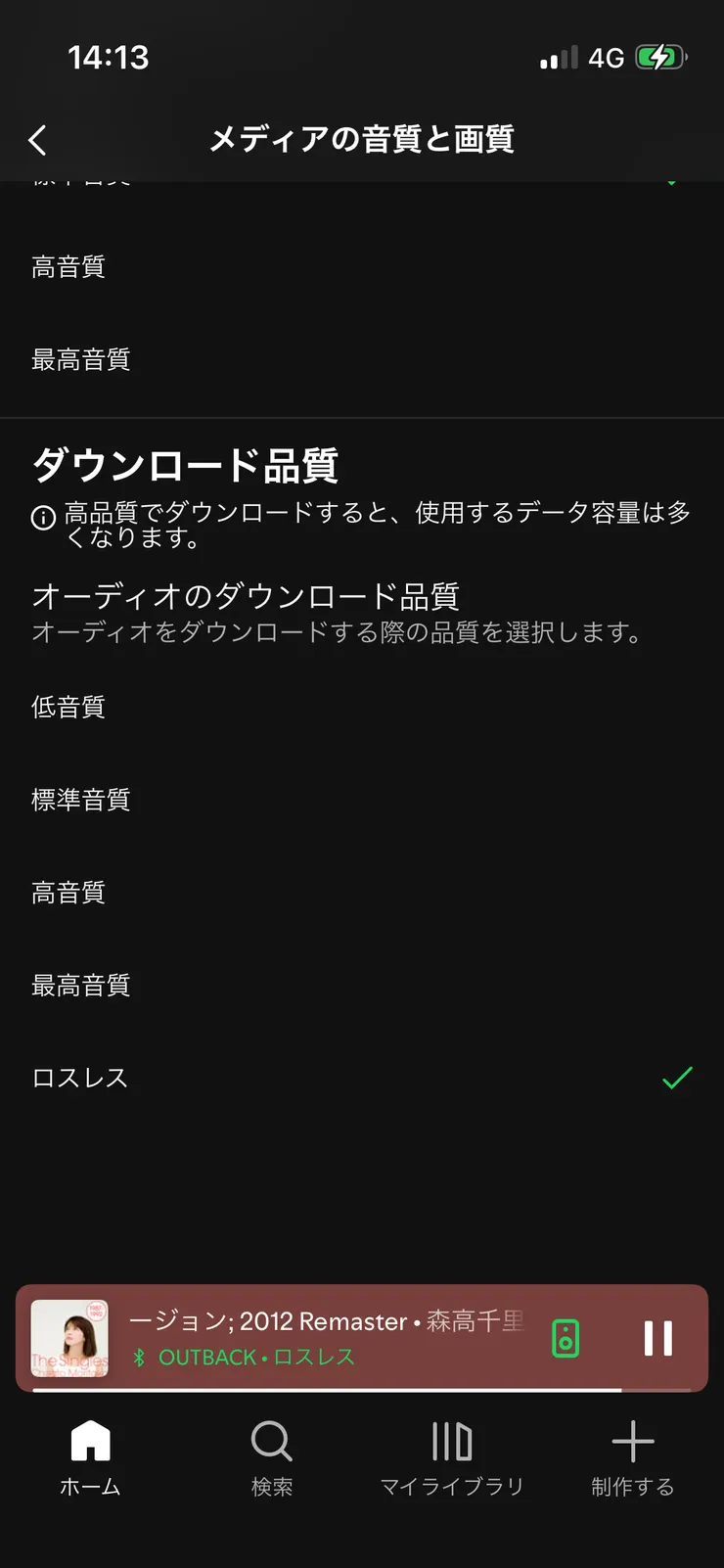Tap the playback progress bar
This screenshot has width=724, height=1568.
point(362,1388)
